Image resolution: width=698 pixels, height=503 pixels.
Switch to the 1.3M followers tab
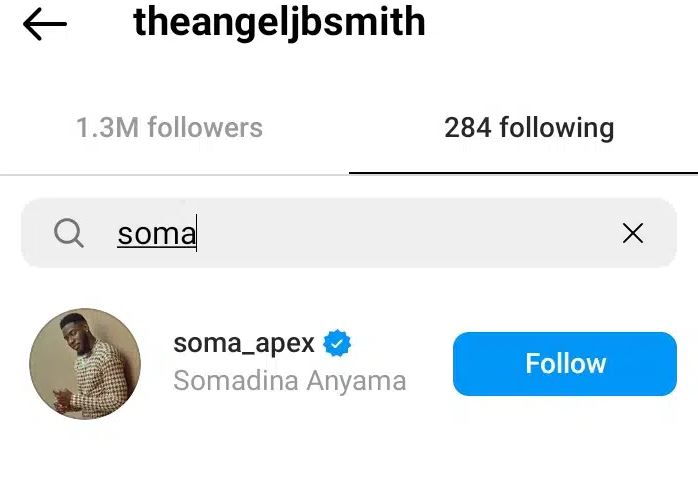pos(169,128)
